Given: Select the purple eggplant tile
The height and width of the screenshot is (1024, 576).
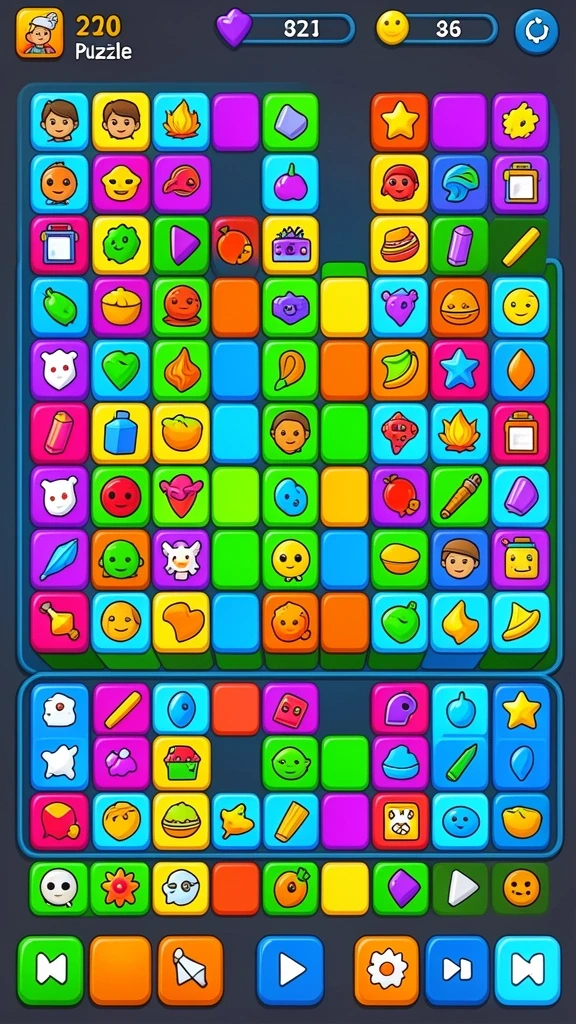Looking at the screenshot, I should click(x=290, y=184).
